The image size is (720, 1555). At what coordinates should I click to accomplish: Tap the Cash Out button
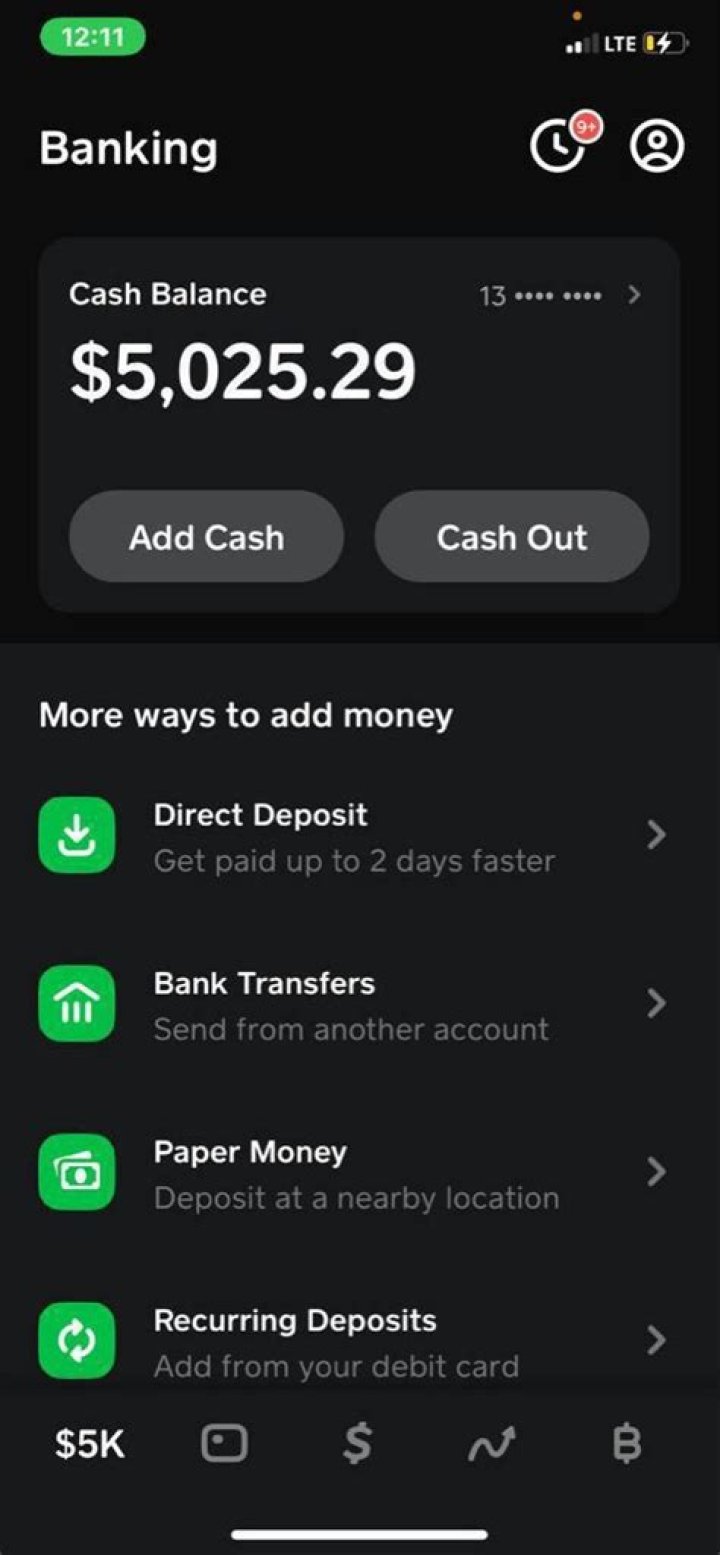click(511, 537)
